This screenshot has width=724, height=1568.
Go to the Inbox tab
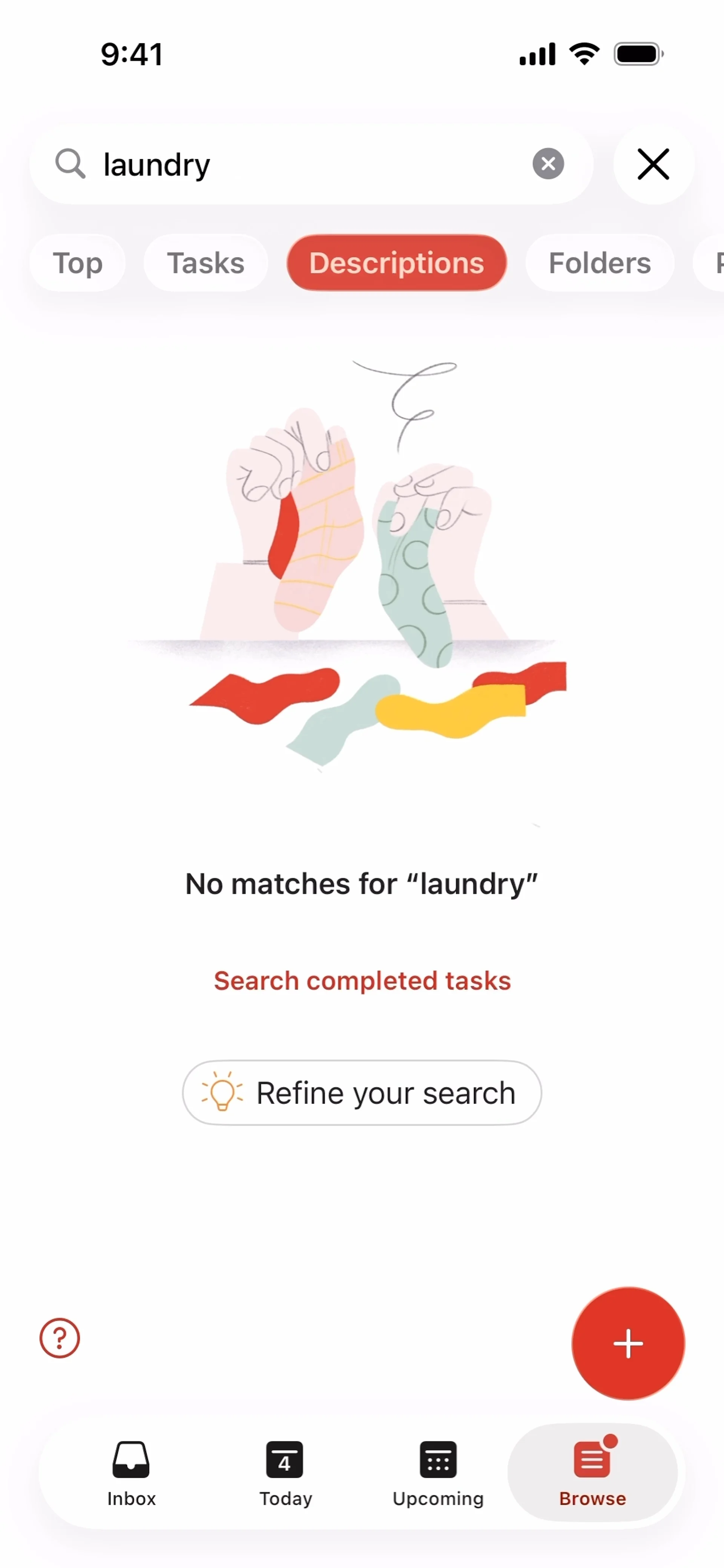click(x=132, y=1473)
